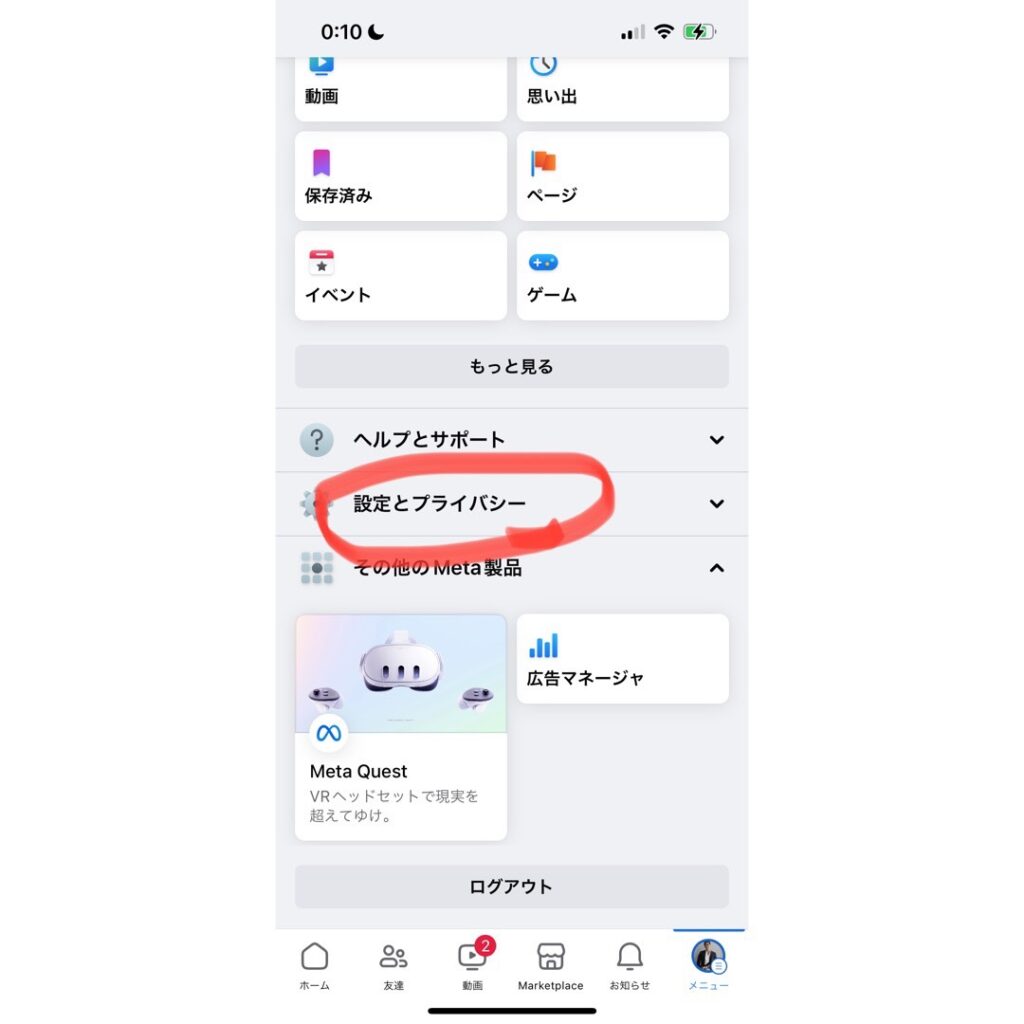Open the イベント events card
This screenshot has width=1024, height=1024.
point(400,276)
